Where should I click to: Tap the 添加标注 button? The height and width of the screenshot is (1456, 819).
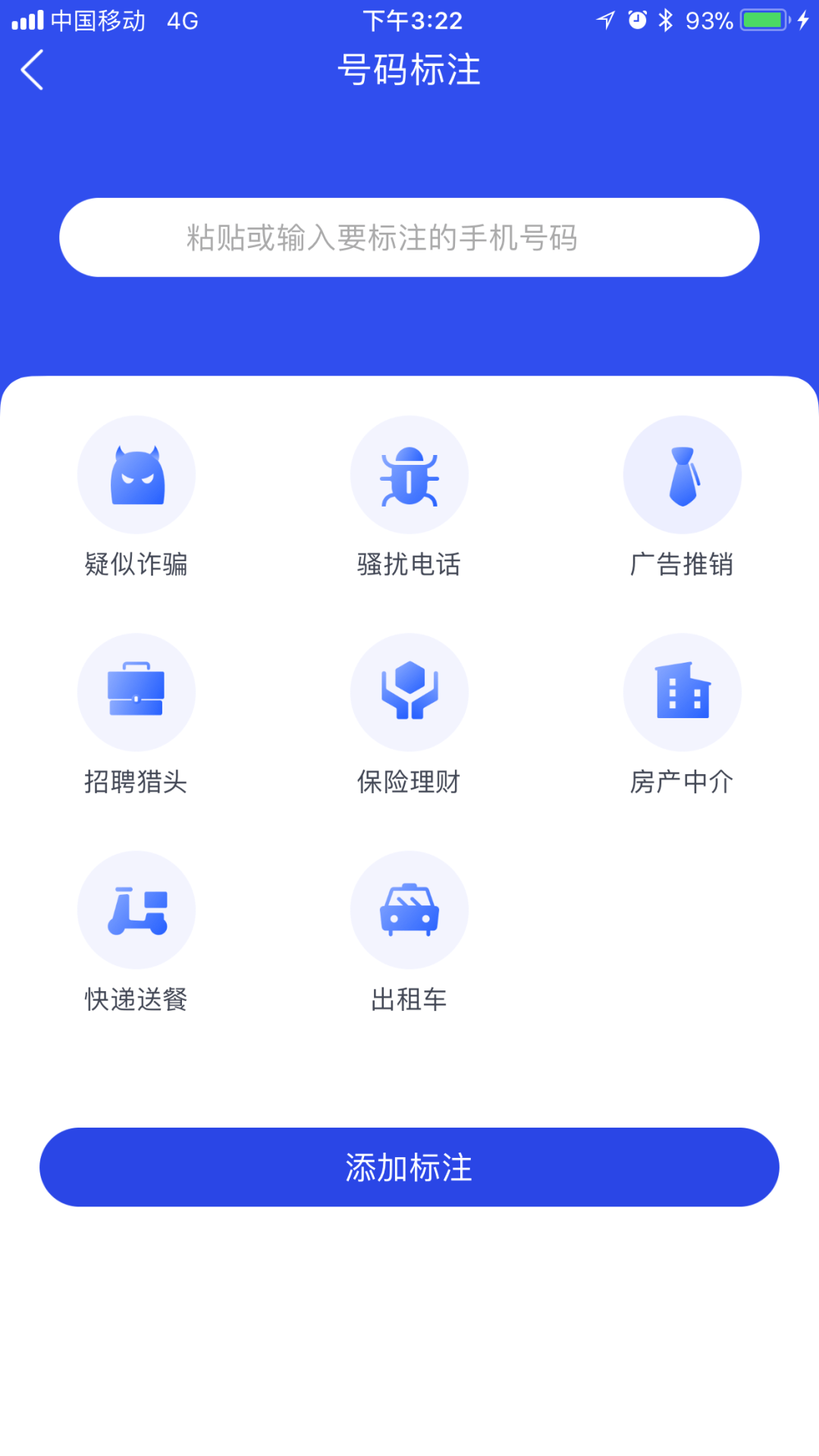click(x=409, y=1167)
